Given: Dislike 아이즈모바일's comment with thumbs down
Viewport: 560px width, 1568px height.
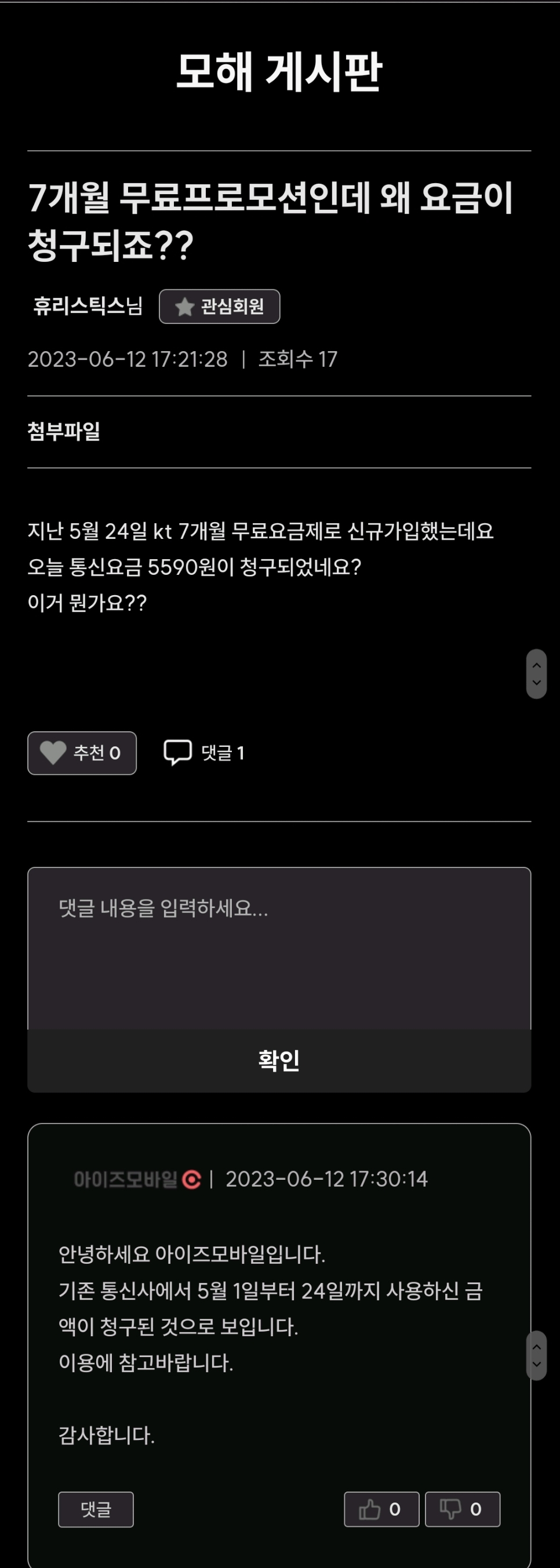Looking at the screenshot, I should 462,1509.
